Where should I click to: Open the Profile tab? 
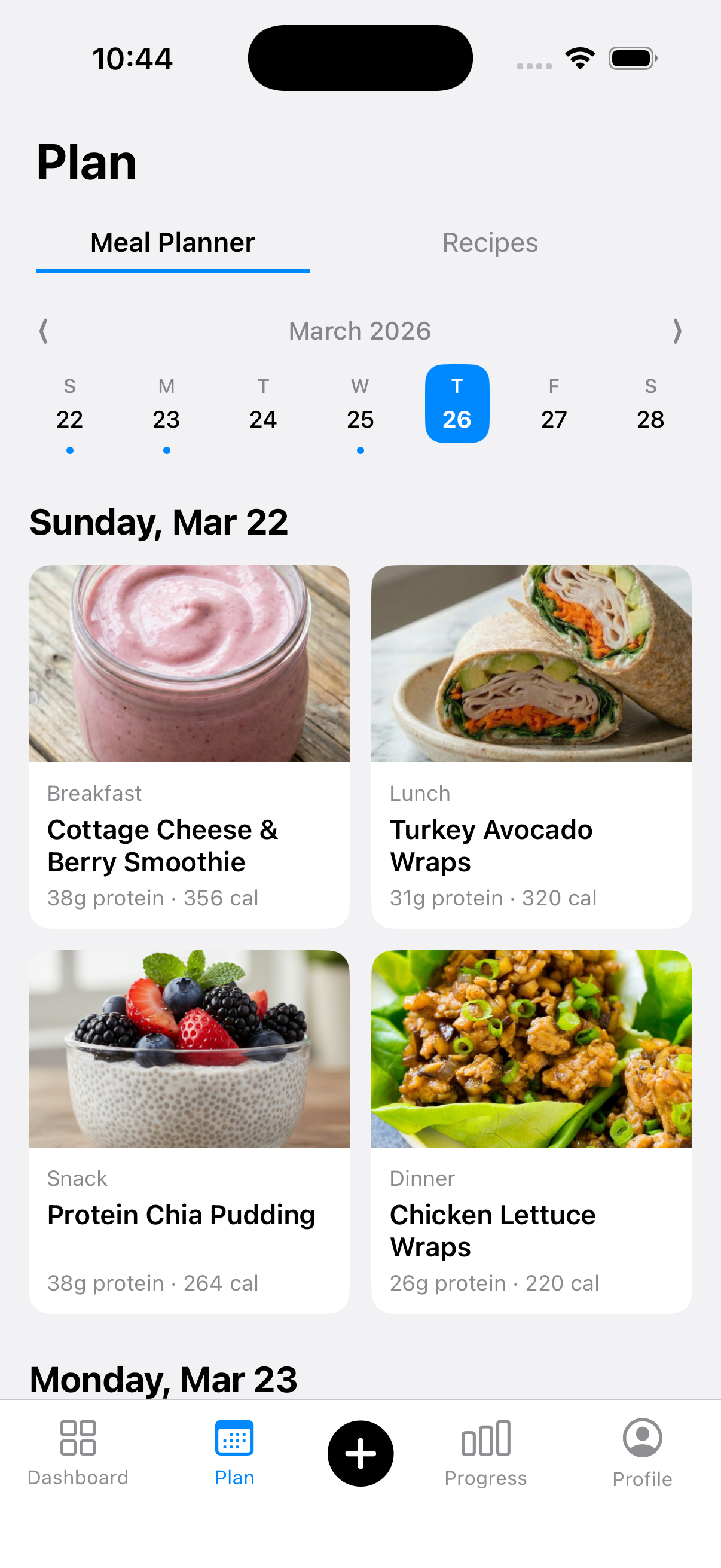(x=642, y=1453)
